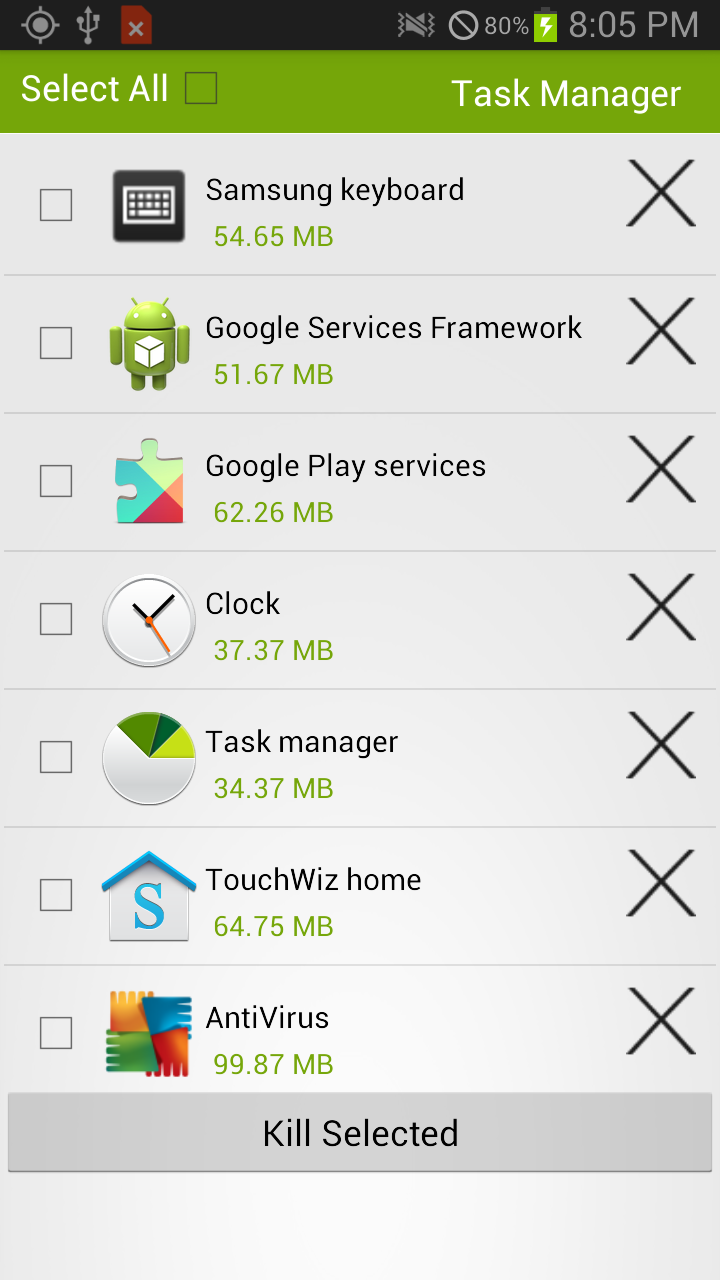Tap the Clock app icon
720x1280 pixels.
148,619
